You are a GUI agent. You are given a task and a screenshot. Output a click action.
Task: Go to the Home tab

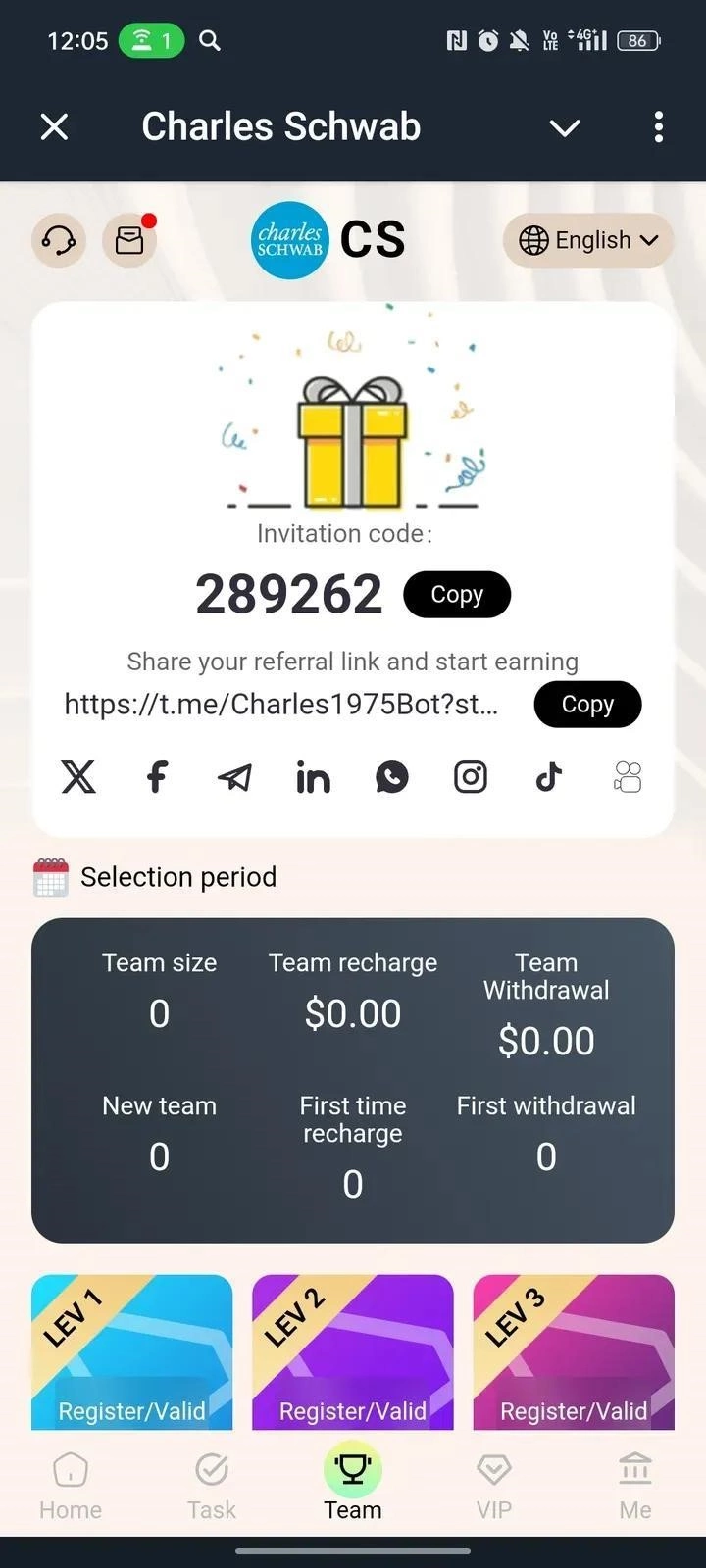[71, 1486]
